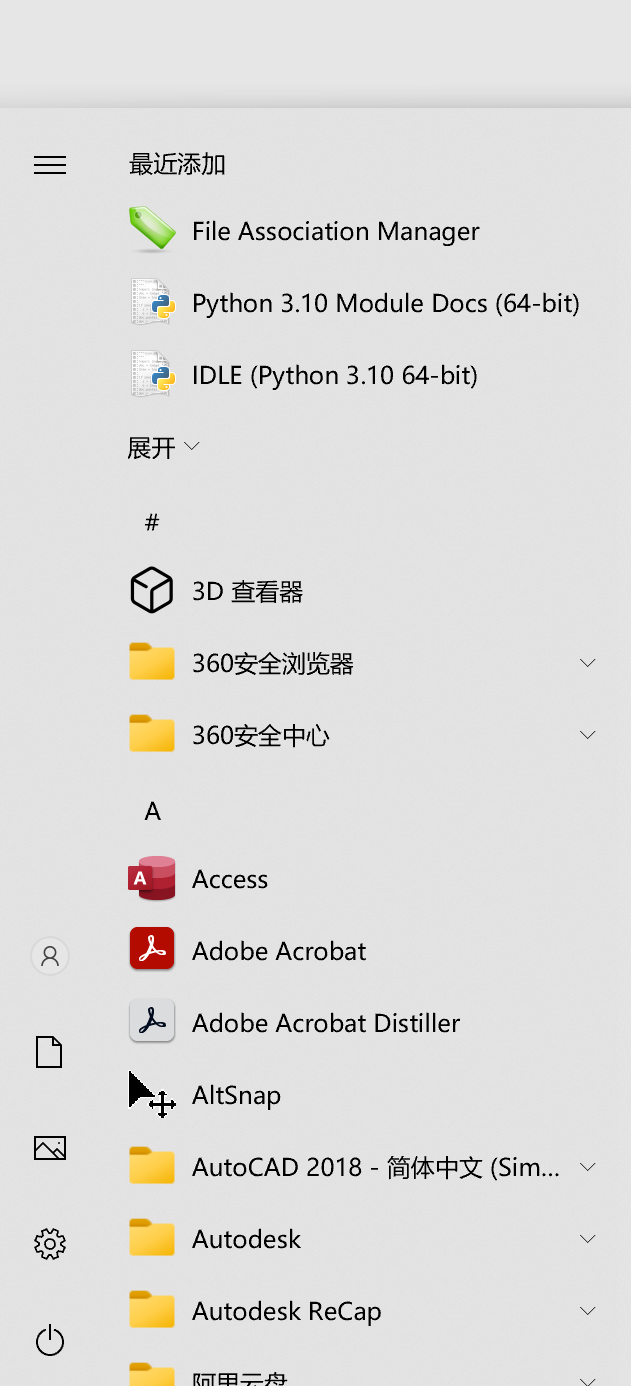Launch Adobe Acrobat Distiller
Image resolution: width=631 pixels, height=1386 pixels.
(x=366, y=1023)
